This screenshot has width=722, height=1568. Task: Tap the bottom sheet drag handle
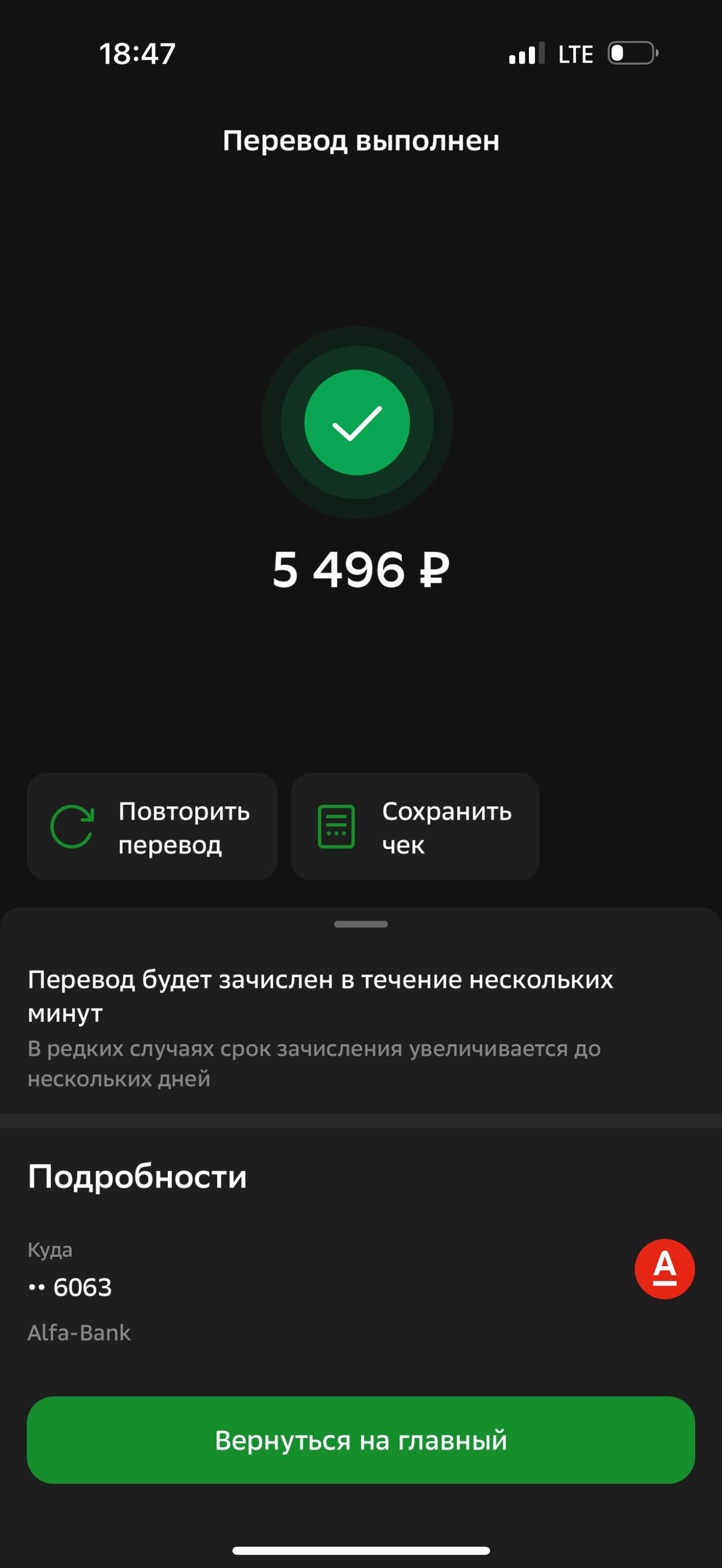[360, 924]
